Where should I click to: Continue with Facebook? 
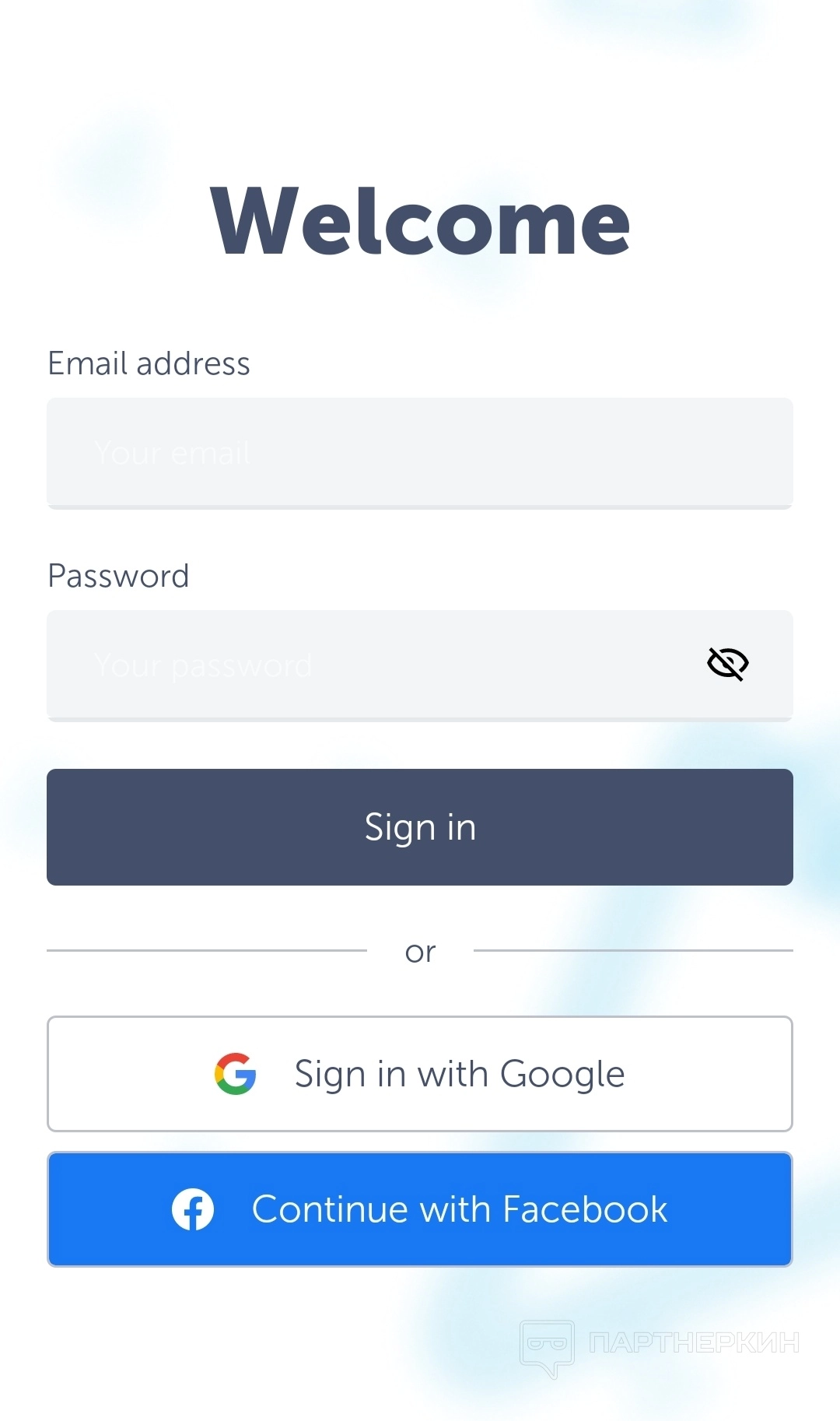(x=420, y=1209)
